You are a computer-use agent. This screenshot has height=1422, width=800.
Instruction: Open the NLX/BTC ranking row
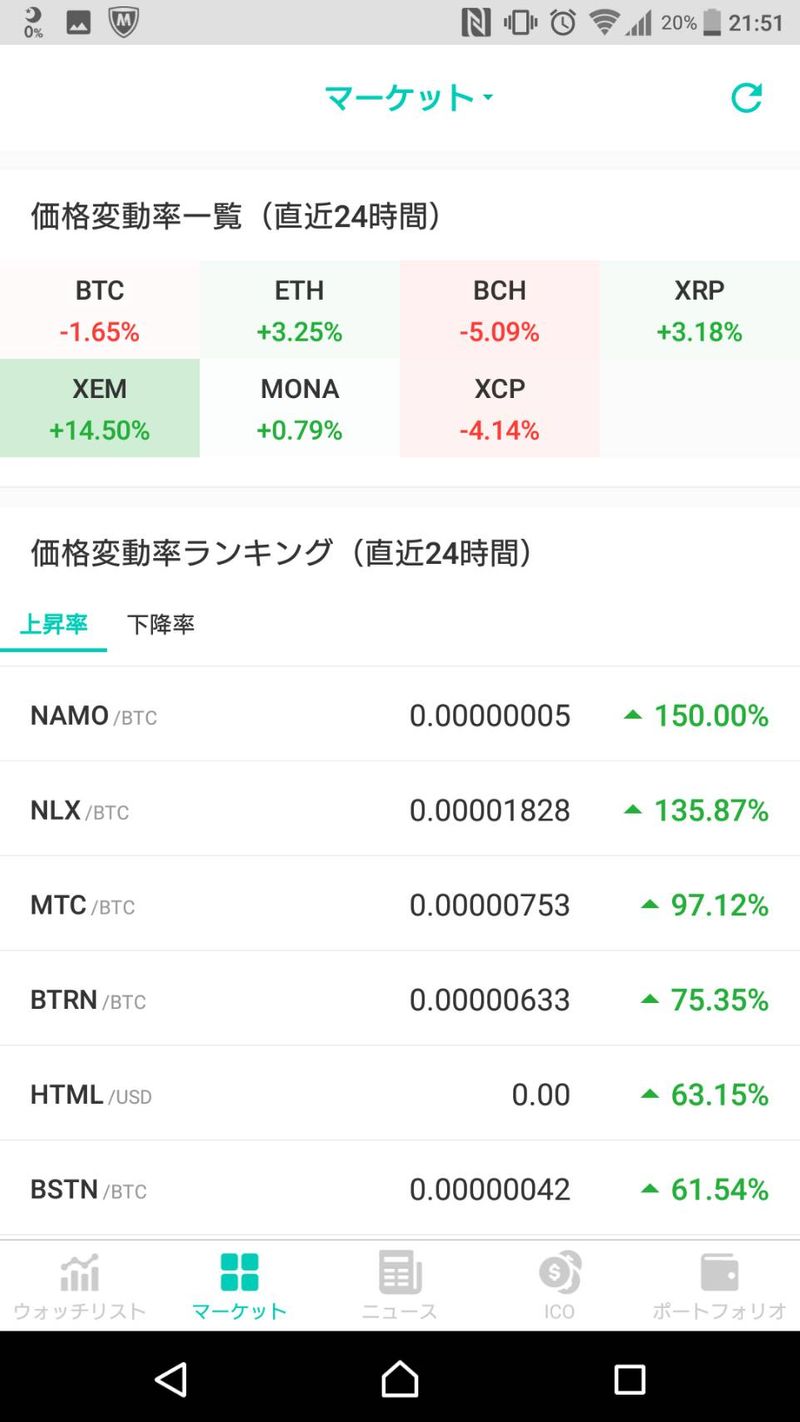pos(400,809)
